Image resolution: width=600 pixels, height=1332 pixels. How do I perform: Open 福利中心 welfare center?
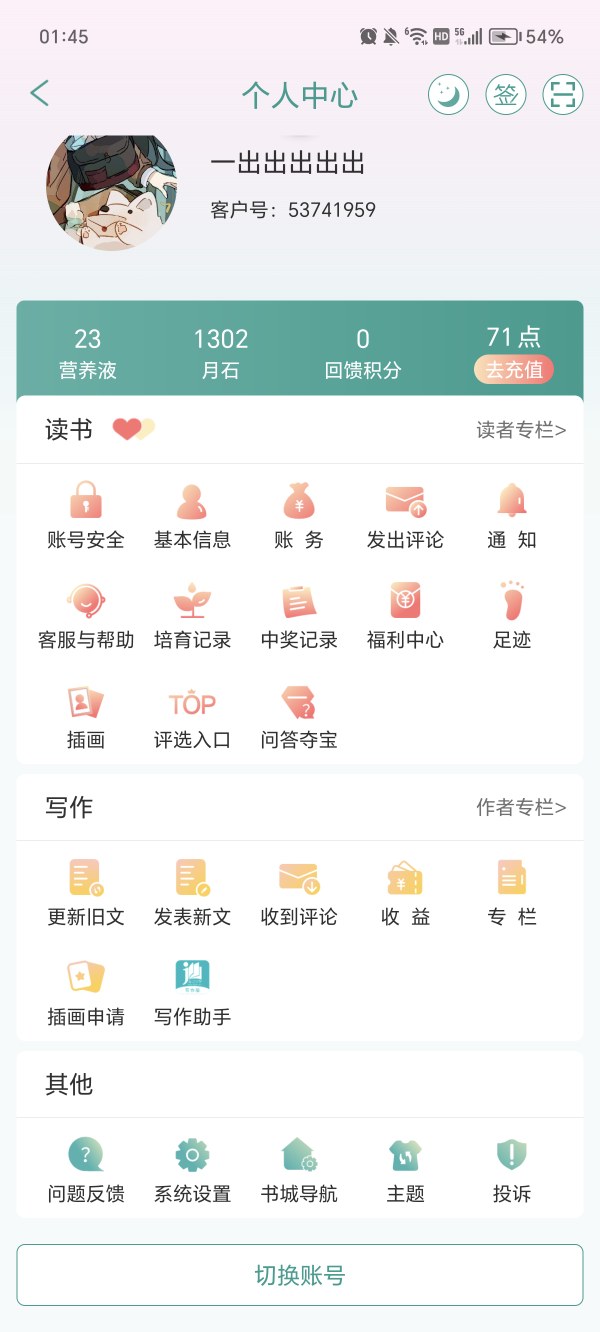[405, 616]
